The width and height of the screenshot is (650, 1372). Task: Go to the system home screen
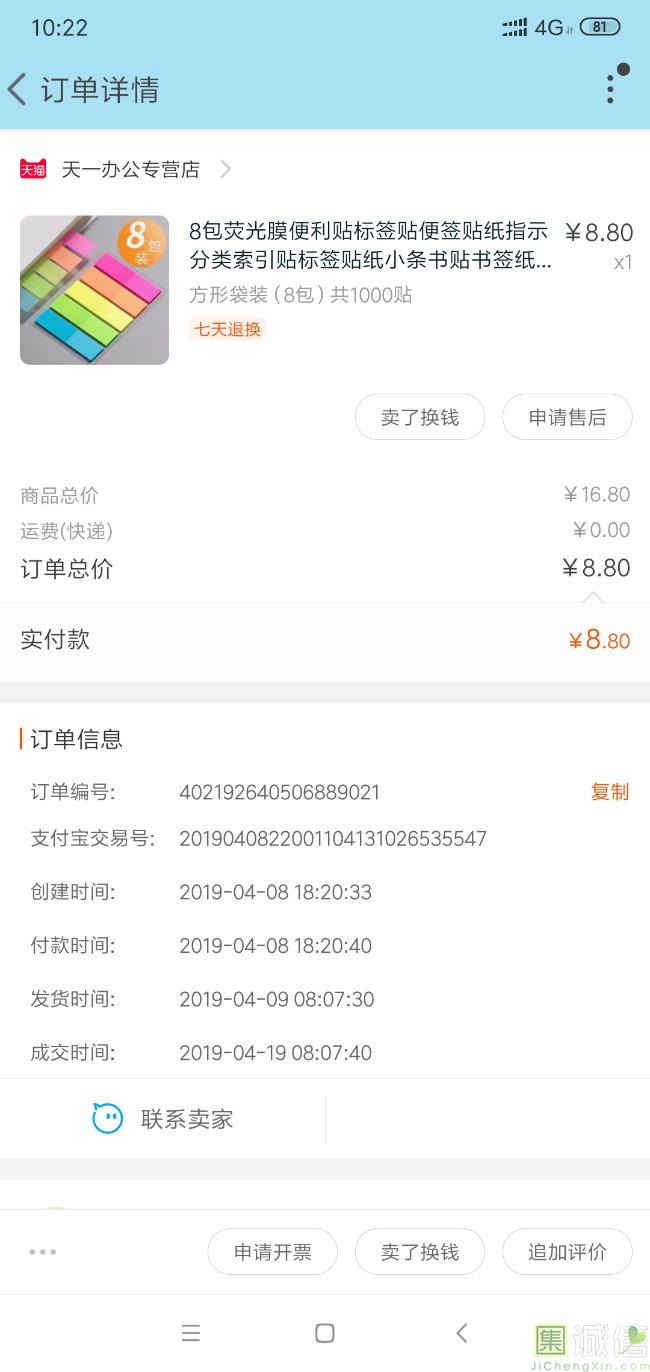click(325, 1333)
